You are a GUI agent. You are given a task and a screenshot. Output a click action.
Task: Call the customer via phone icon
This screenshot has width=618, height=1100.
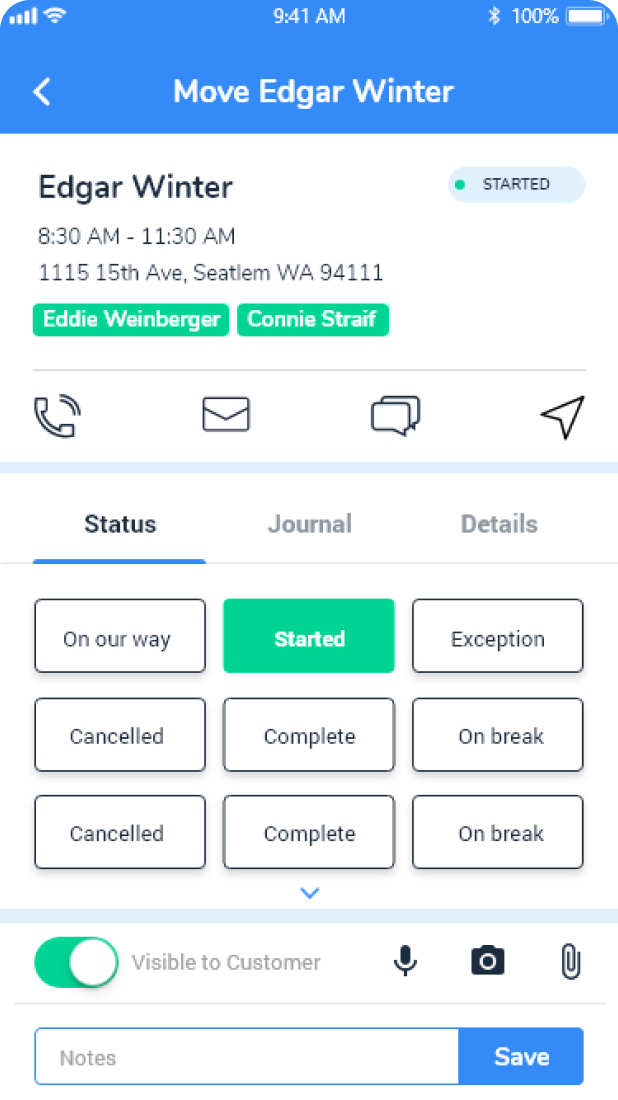tap(58, 416)
